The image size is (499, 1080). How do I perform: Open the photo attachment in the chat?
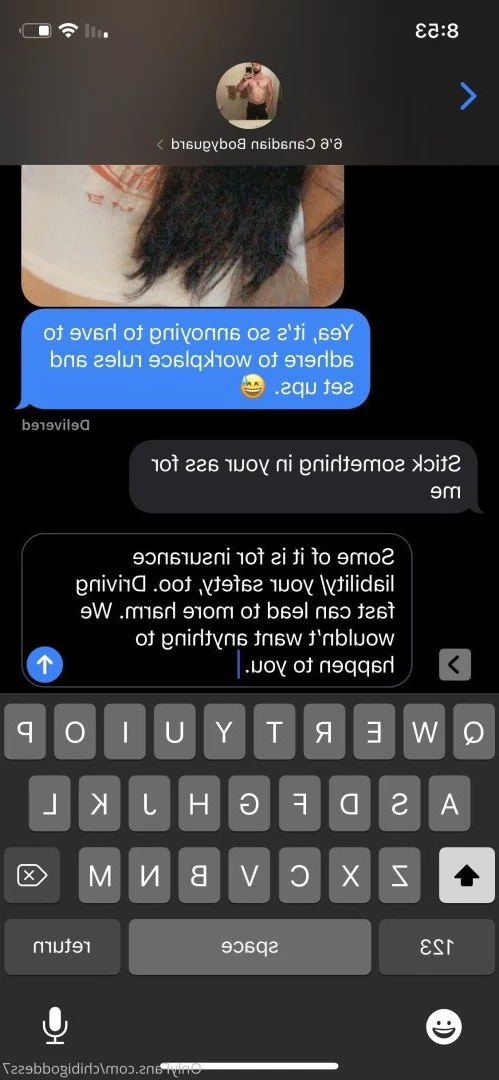[x=183, y=236]
